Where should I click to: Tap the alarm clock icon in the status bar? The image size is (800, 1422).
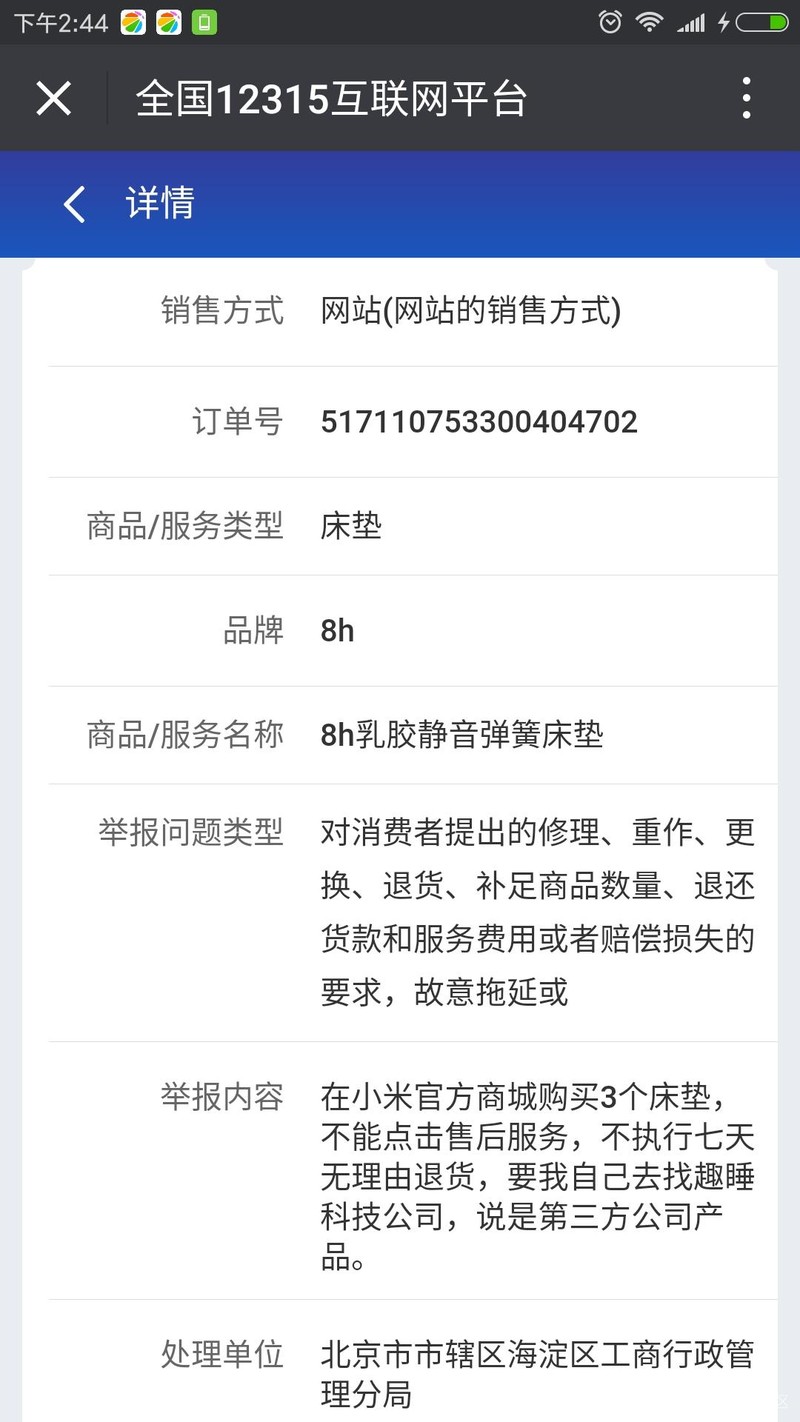pos(608,20)
